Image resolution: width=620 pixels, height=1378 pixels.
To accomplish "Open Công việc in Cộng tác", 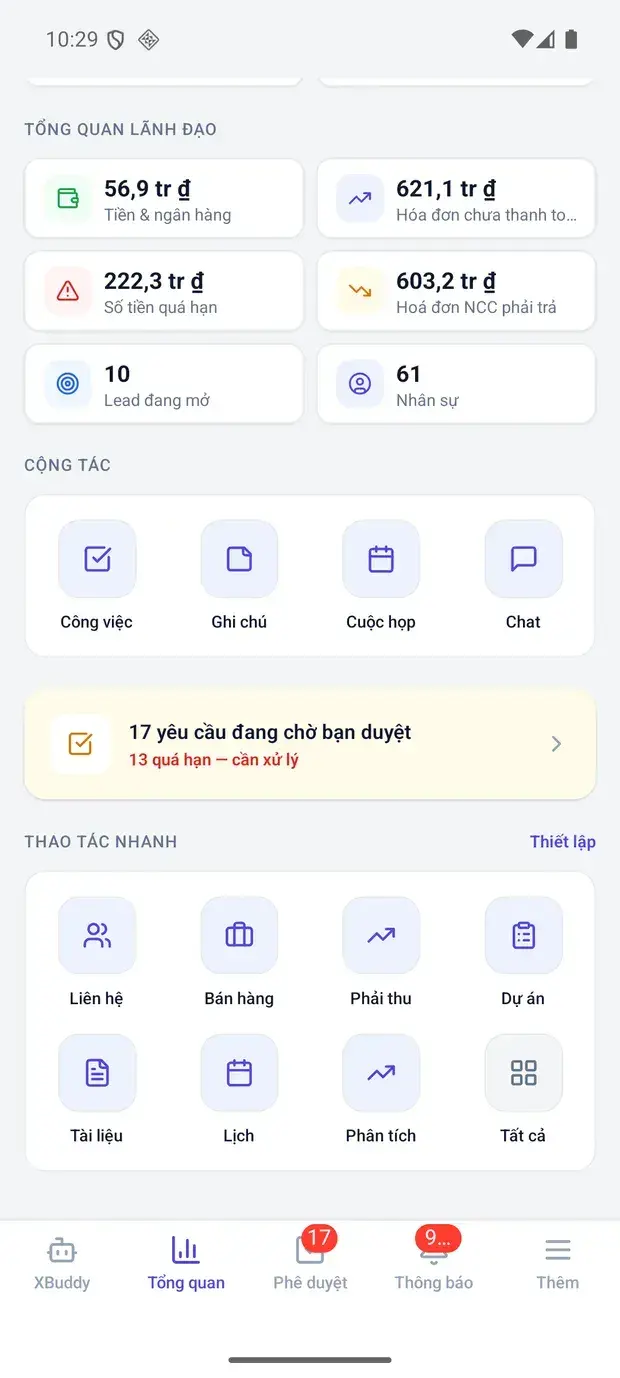I will click(x=97, y=575).
